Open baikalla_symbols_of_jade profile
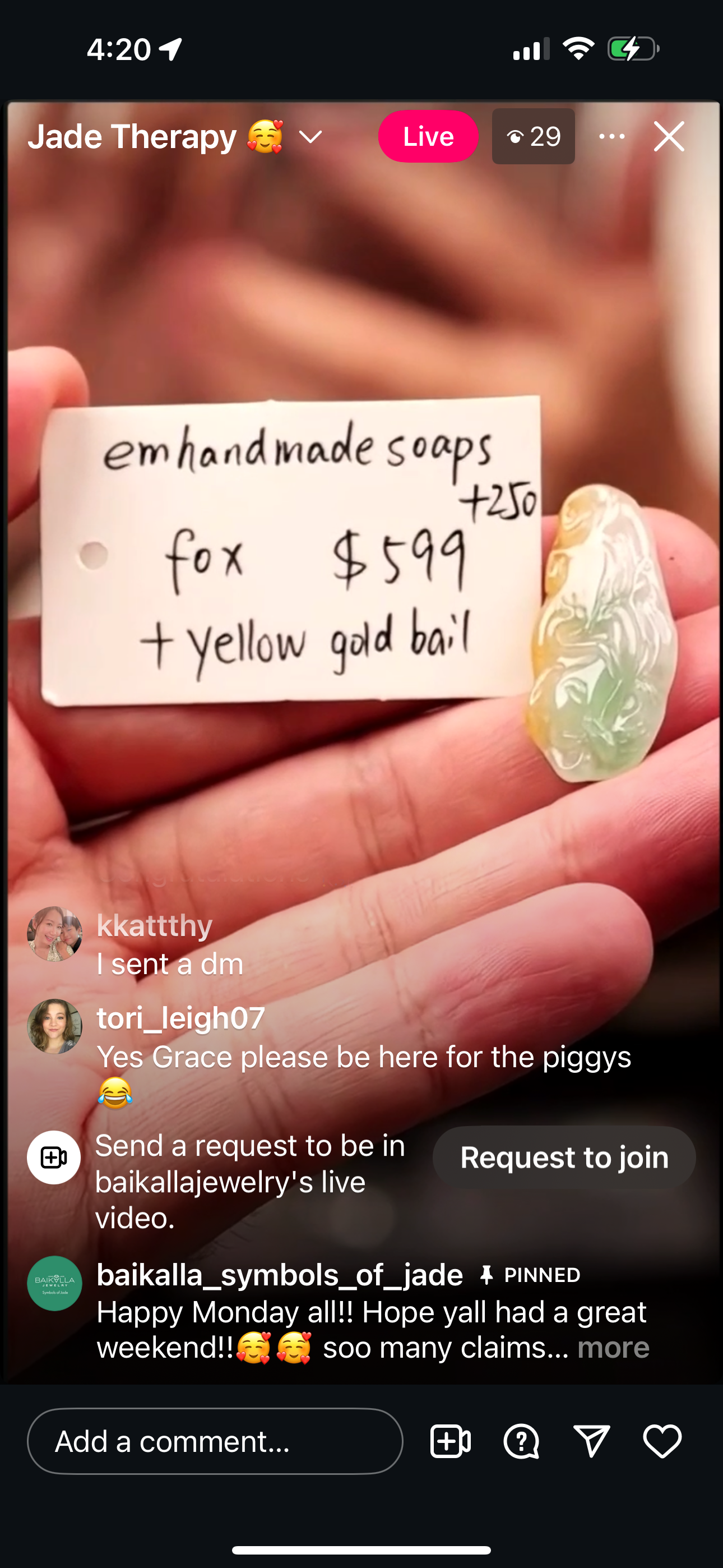Image resolution: width=723 pixels, height=1568 pixels. tap(279, 1275)
